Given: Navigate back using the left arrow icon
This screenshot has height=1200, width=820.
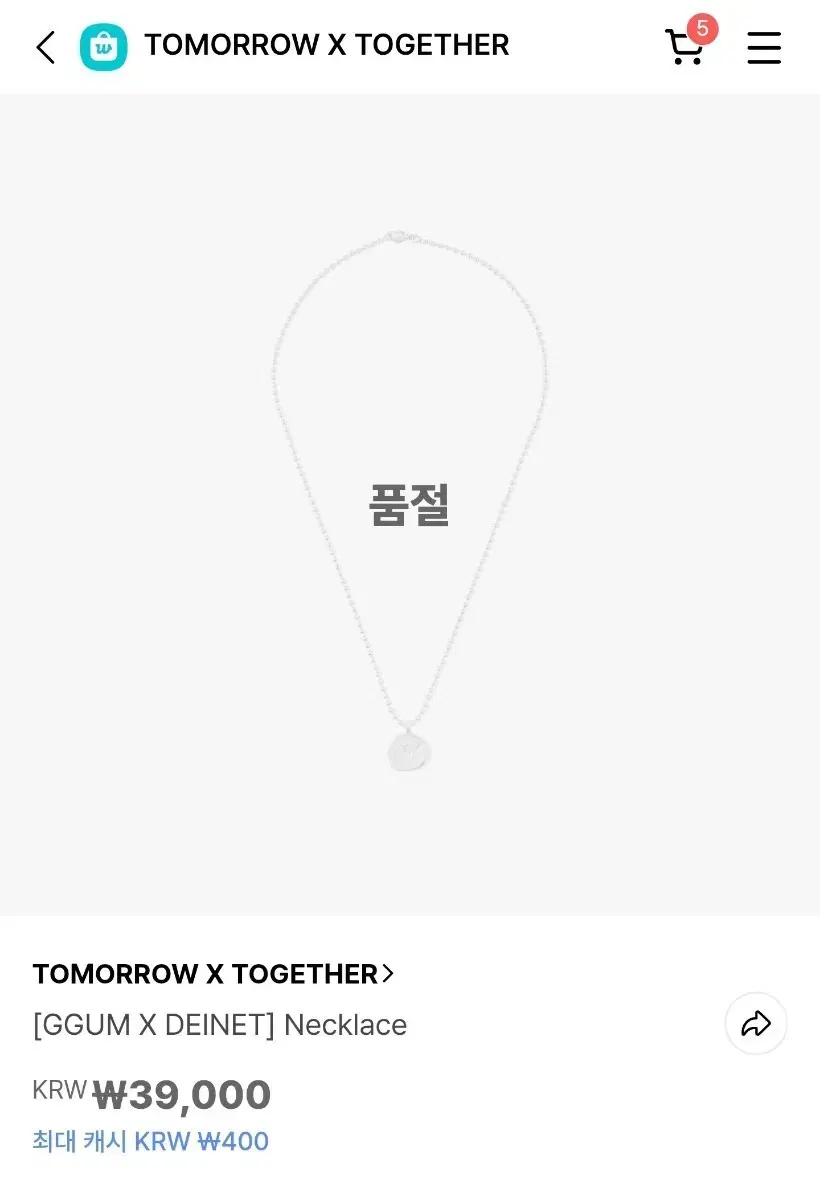Looking at the screenshot, I should pos(44,46).
